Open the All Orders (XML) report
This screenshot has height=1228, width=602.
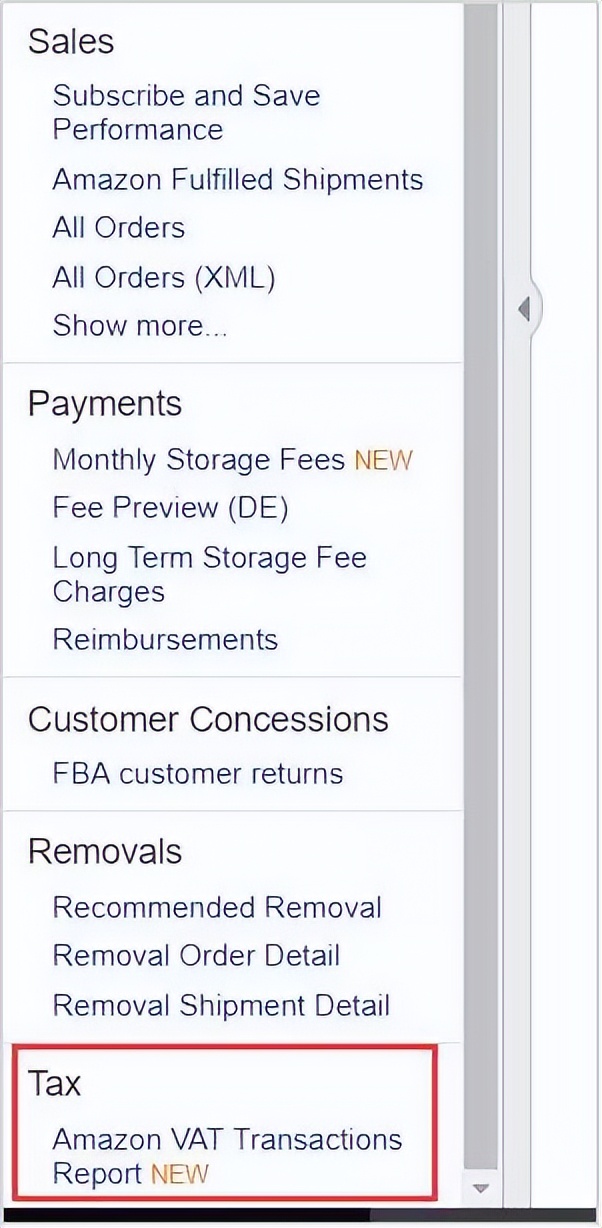(x=163, y=276)
